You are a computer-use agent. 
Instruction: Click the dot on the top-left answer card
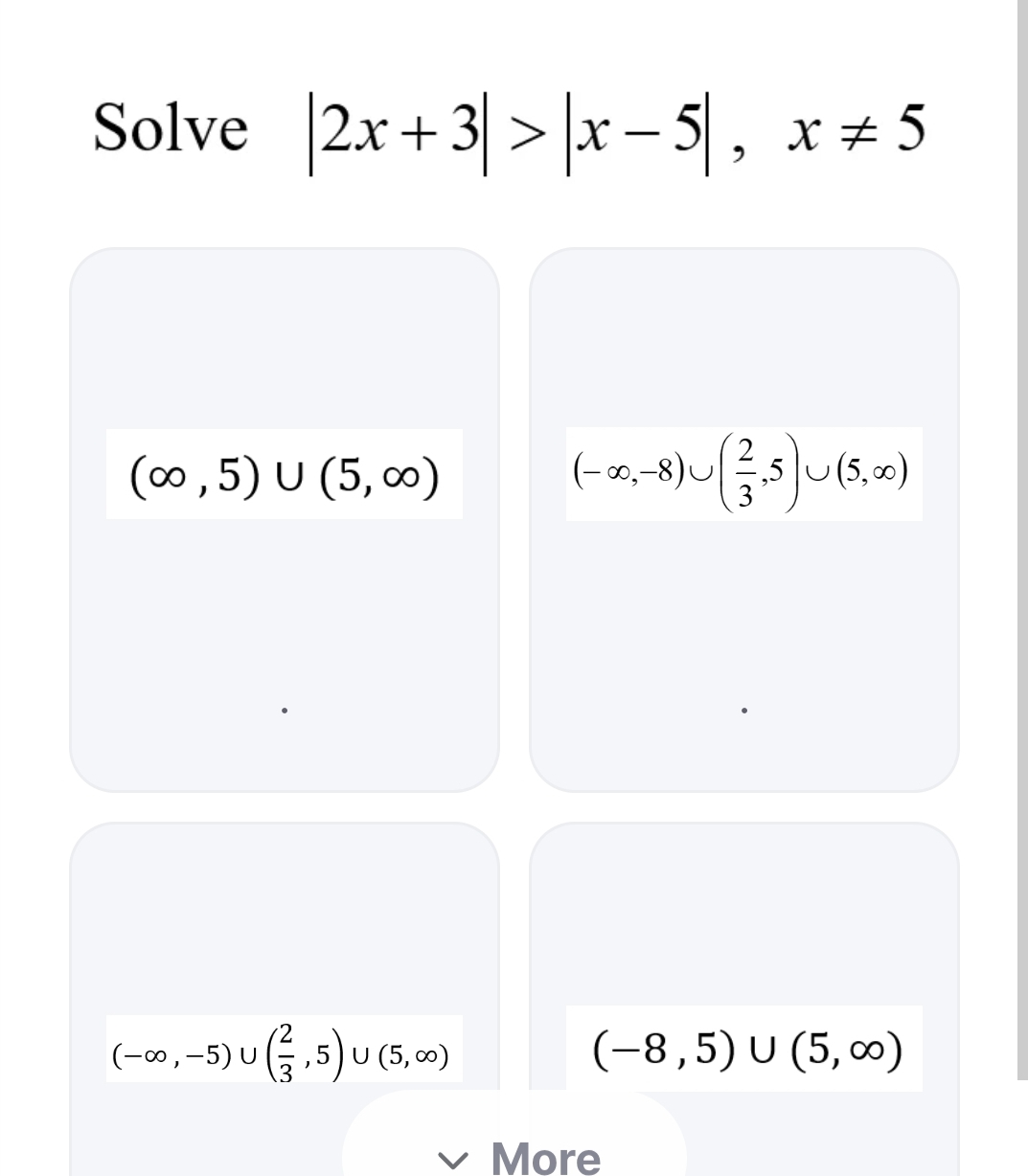[285, 709]
